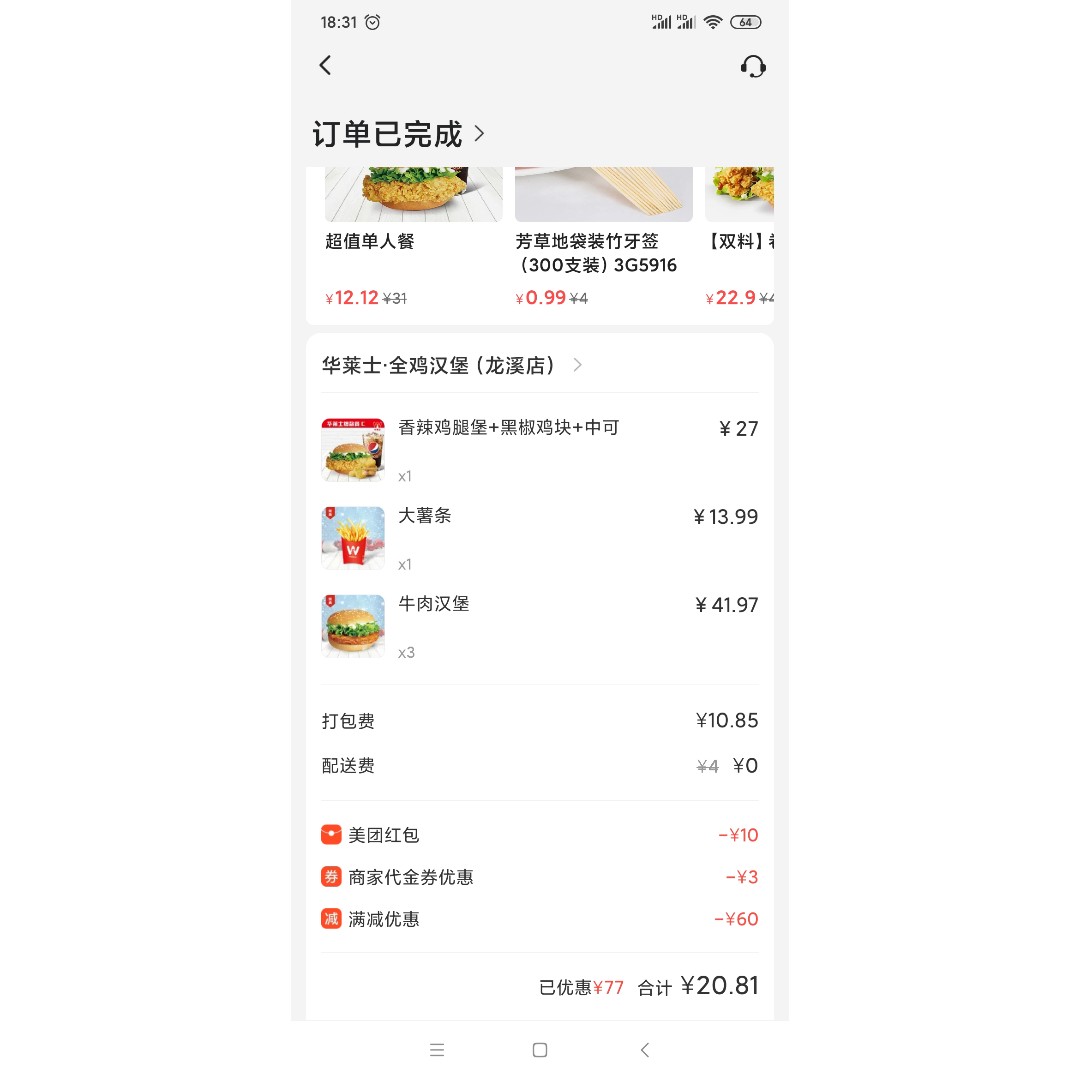The width and height of the screenshot is (1080, 1080).
Task: Go back using the top-left arrow
Action: click(x=325, y=66)
